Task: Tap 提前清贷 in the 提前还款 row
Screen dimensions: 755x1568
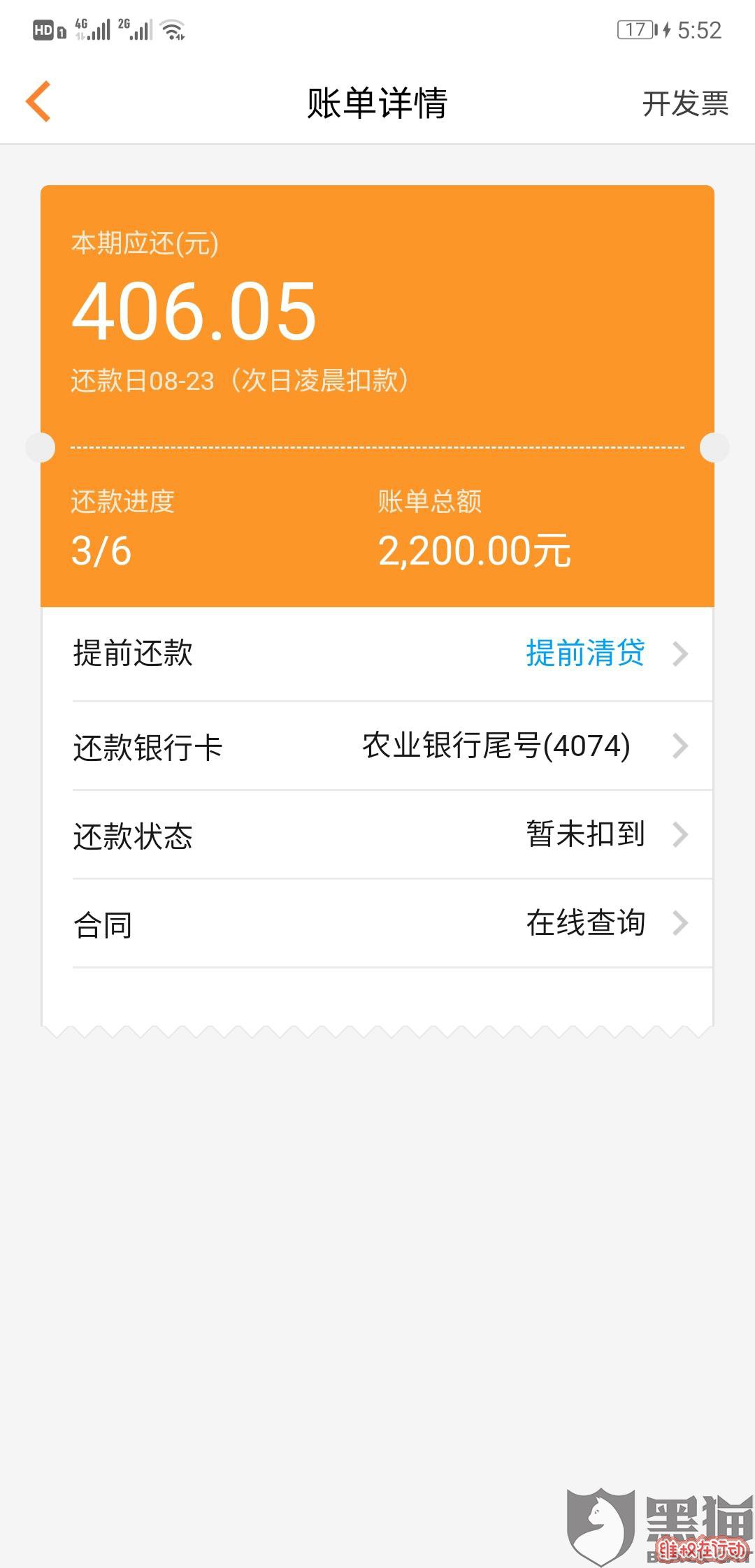Action: (x=586, y=653)
